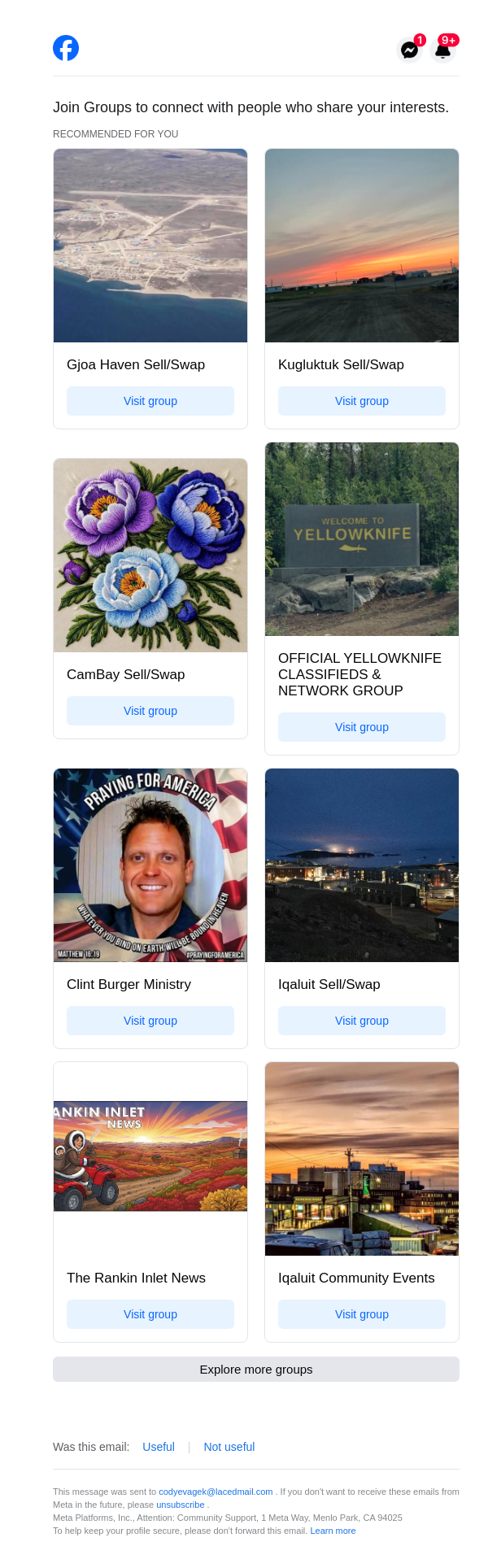Mark this email as Not useful
This screenshot has width=488, height=1568.
229,1447
